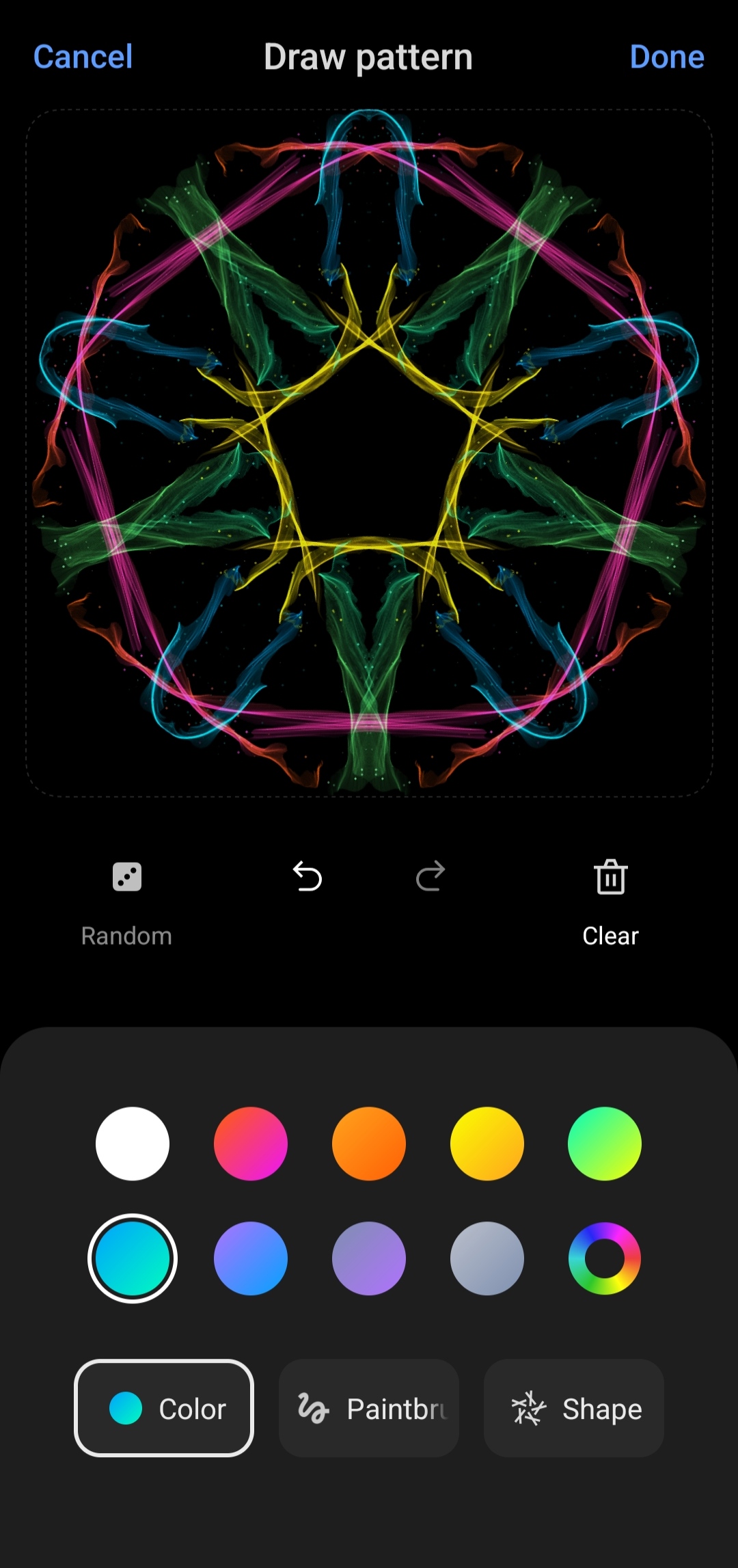The height and width of the screenshot is (1568, 738).
Task: Open the rainbow custom color picker
Action: coord(605,1258)
